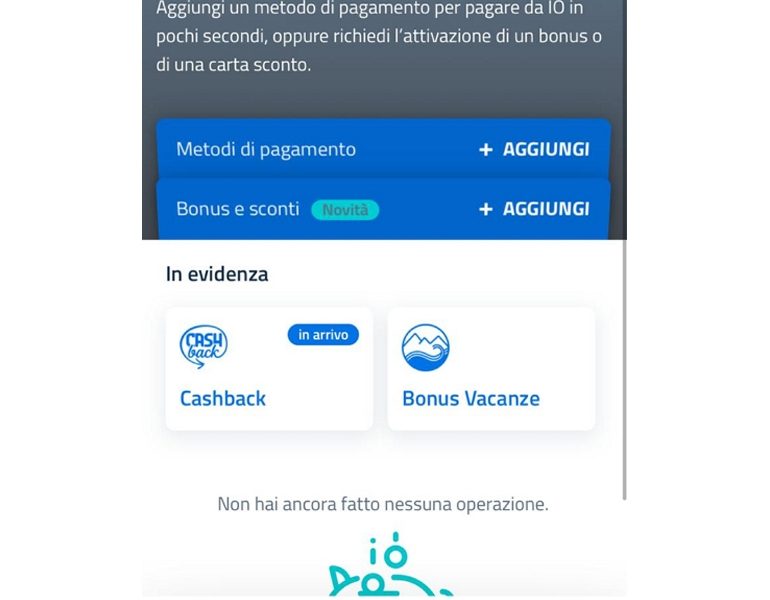Screen dimensions: 770x600
Task: Add a bonus or discount via AGGIUNGI
Action: pos(534,209)
